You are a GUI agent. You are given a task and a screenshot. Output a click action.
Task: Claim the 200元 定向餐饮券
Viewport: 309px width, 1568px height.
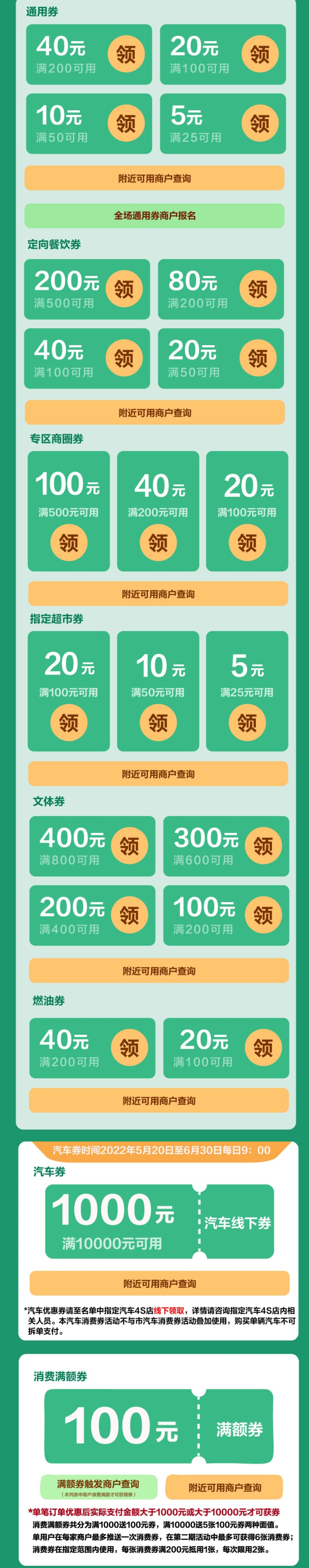124,289
